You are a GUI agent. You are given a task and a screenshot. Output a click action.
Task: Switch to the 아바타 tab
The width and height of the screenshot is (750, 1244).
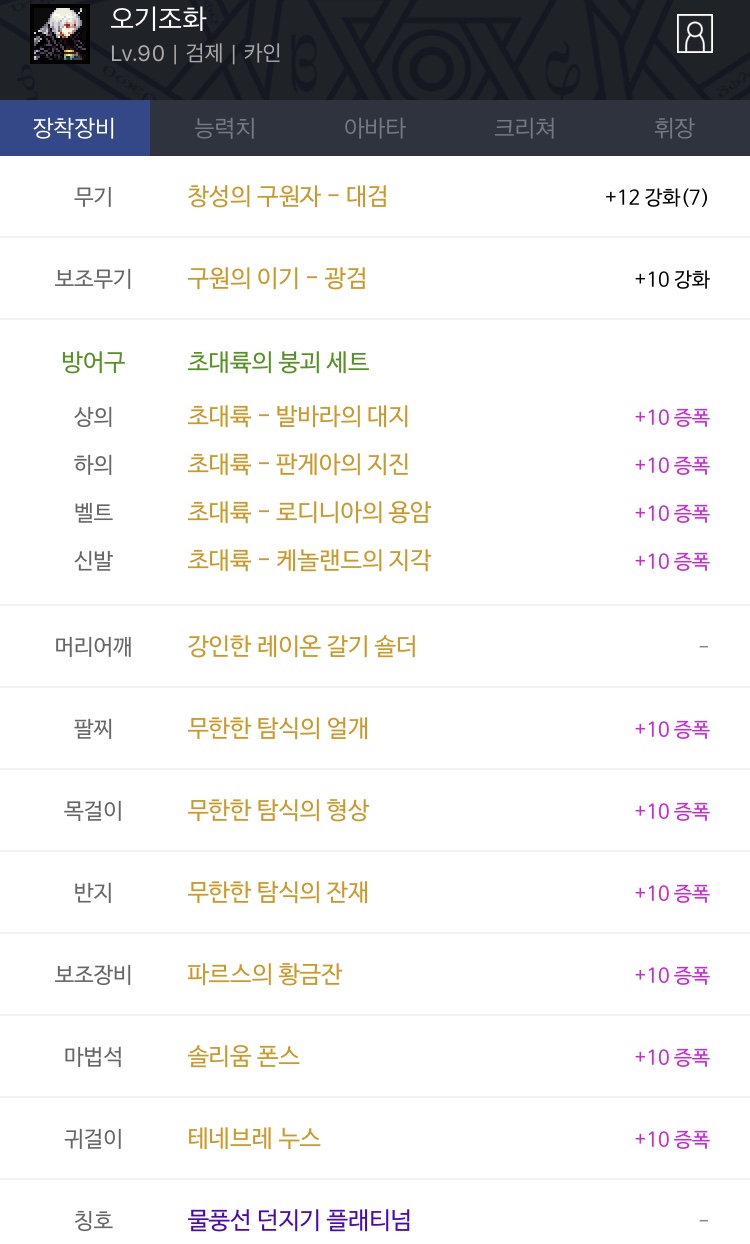pyautogui.click(x=375, y=128)
